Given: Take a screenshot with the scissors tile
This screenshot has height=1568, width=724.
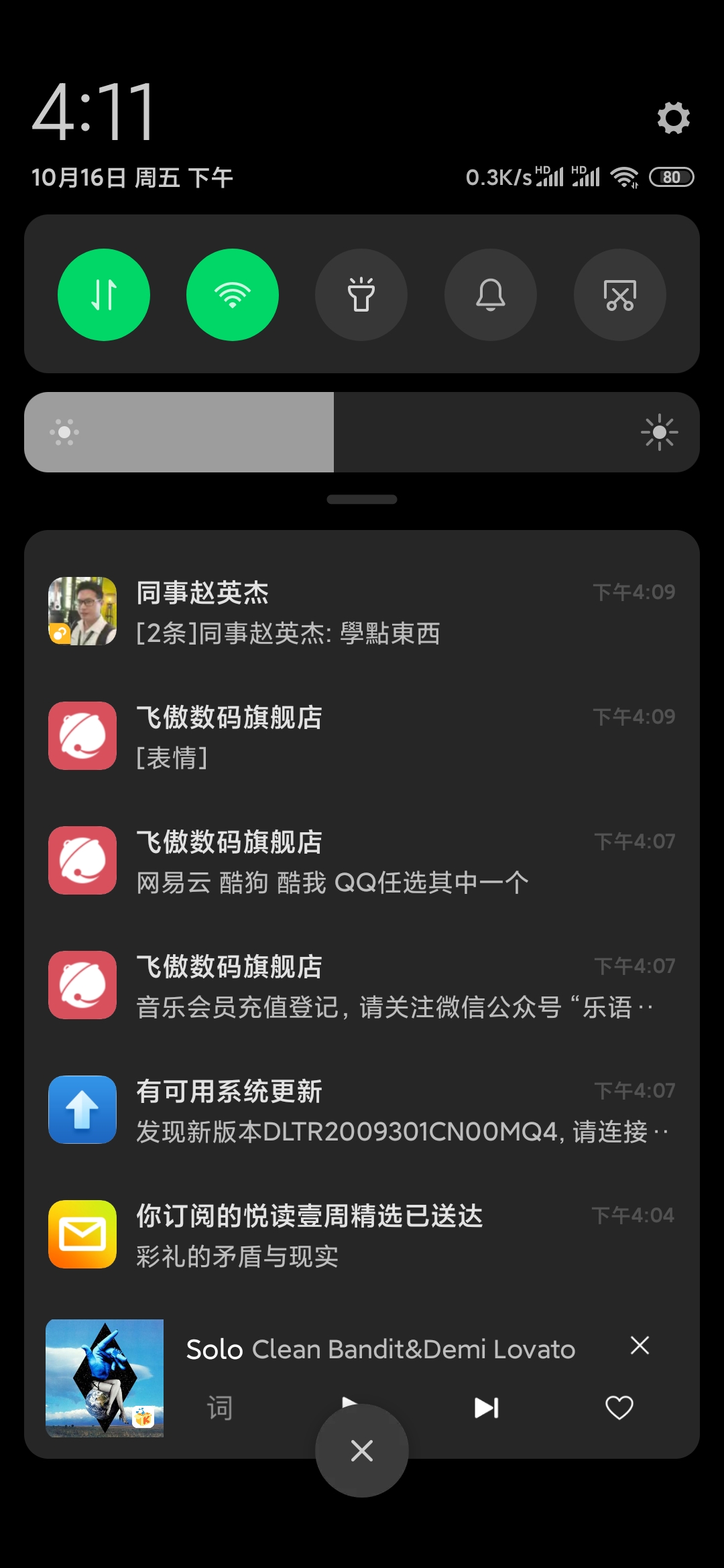Looking at the screenshot, I should 620,295.
